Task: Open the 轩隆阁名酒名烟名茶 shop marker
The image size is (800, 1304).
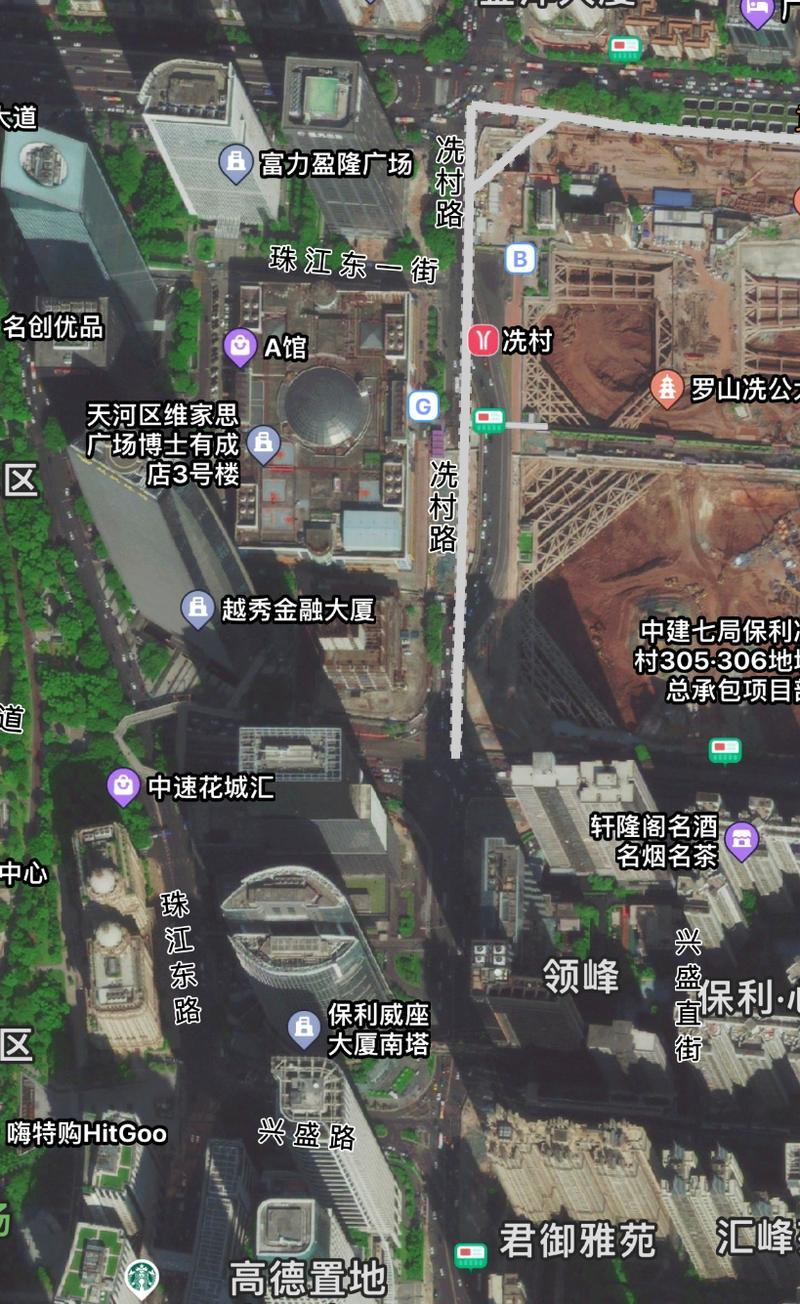Action: (741, 840)
